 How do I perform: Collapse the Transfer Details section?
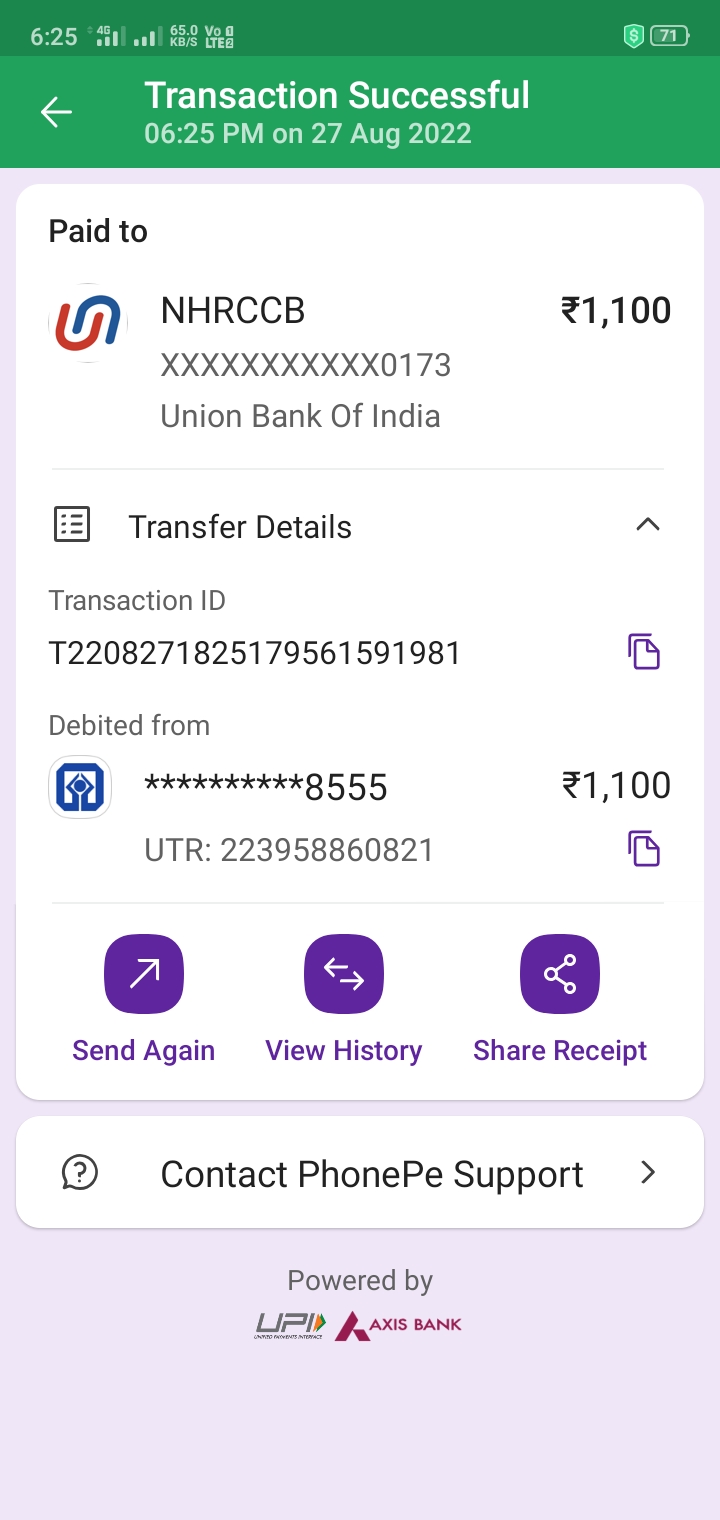click(648, 525)
